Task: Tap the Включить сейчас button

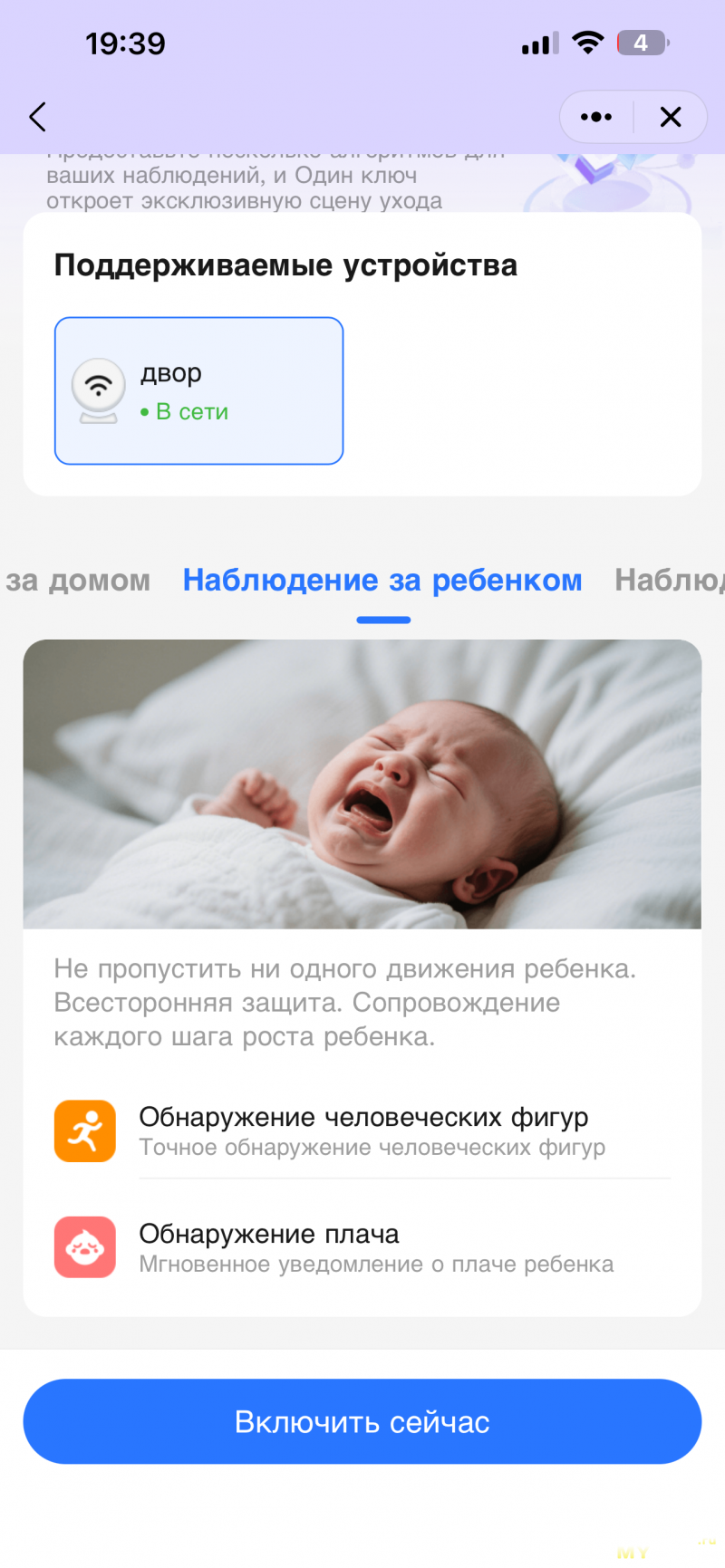Action: (x=362, y=1421)
